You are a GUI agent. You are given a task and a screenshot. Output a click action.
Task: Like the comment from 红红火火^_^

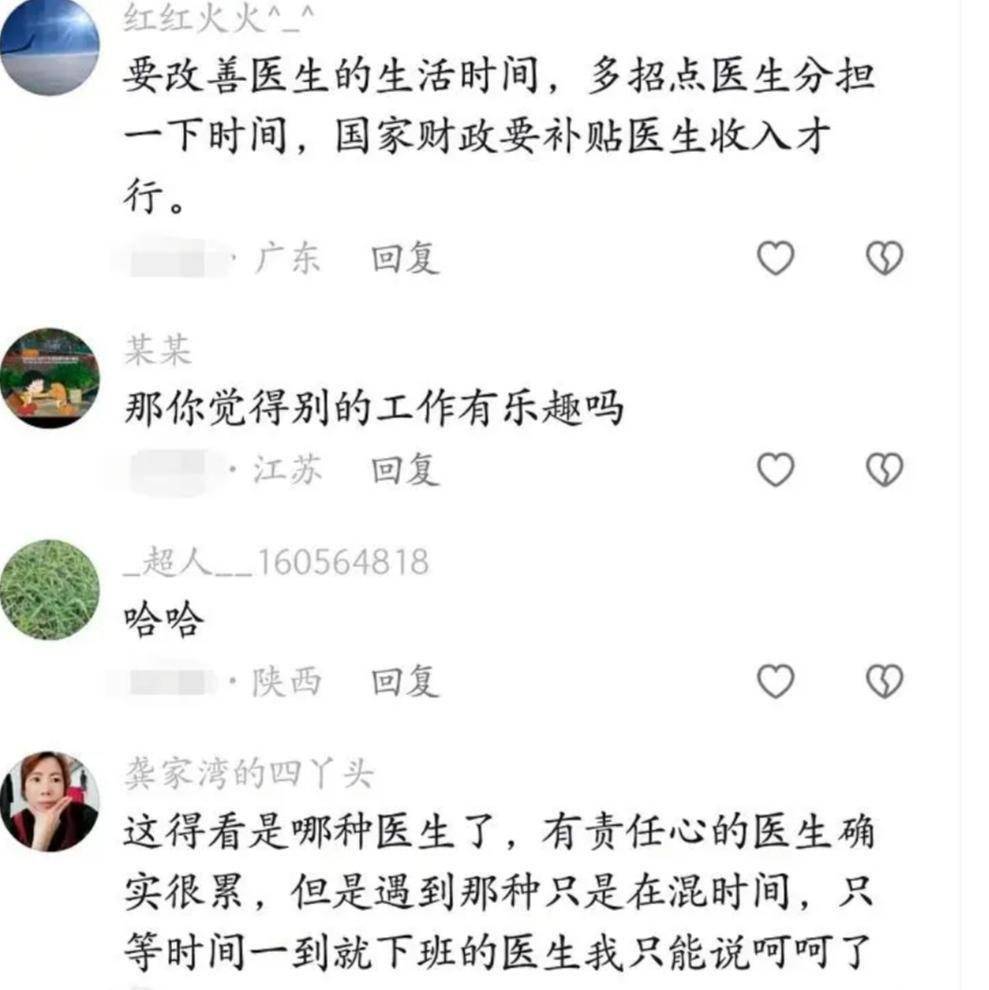click(x=775, y=259)
